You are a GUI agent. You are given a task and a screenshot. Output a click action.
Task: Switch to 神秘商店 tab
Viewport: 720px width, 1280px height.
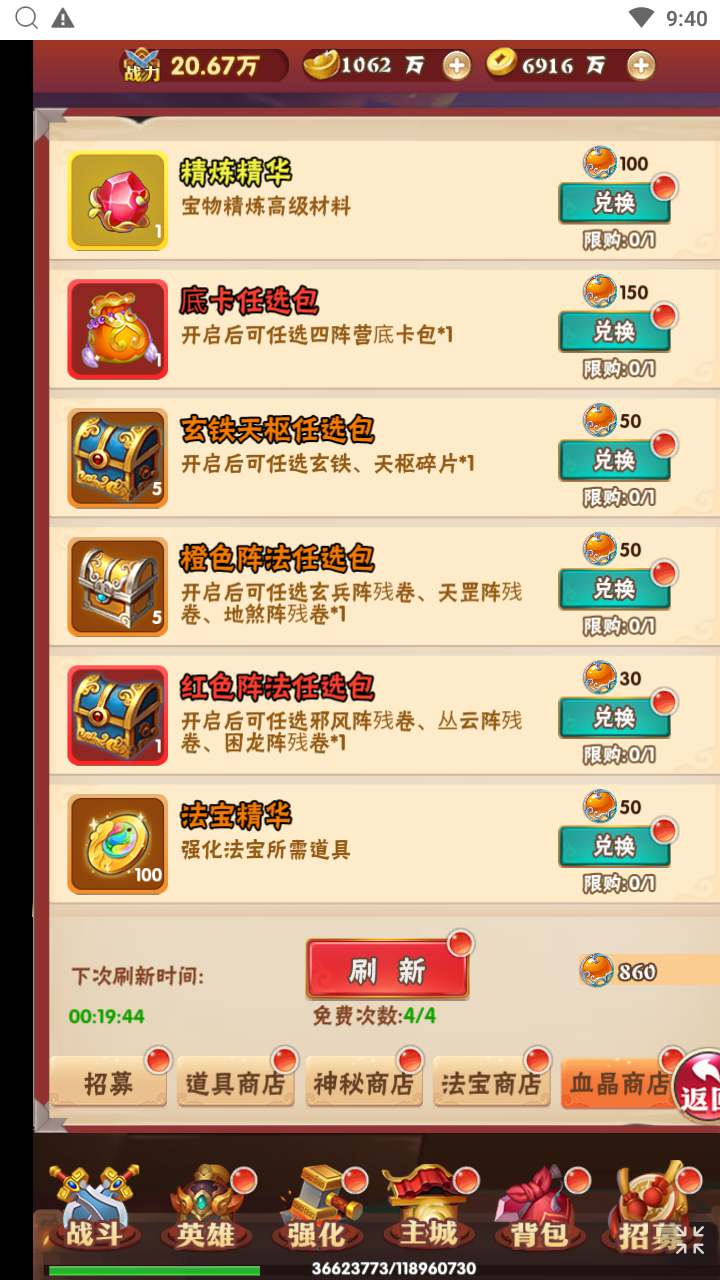[363, 1083]
